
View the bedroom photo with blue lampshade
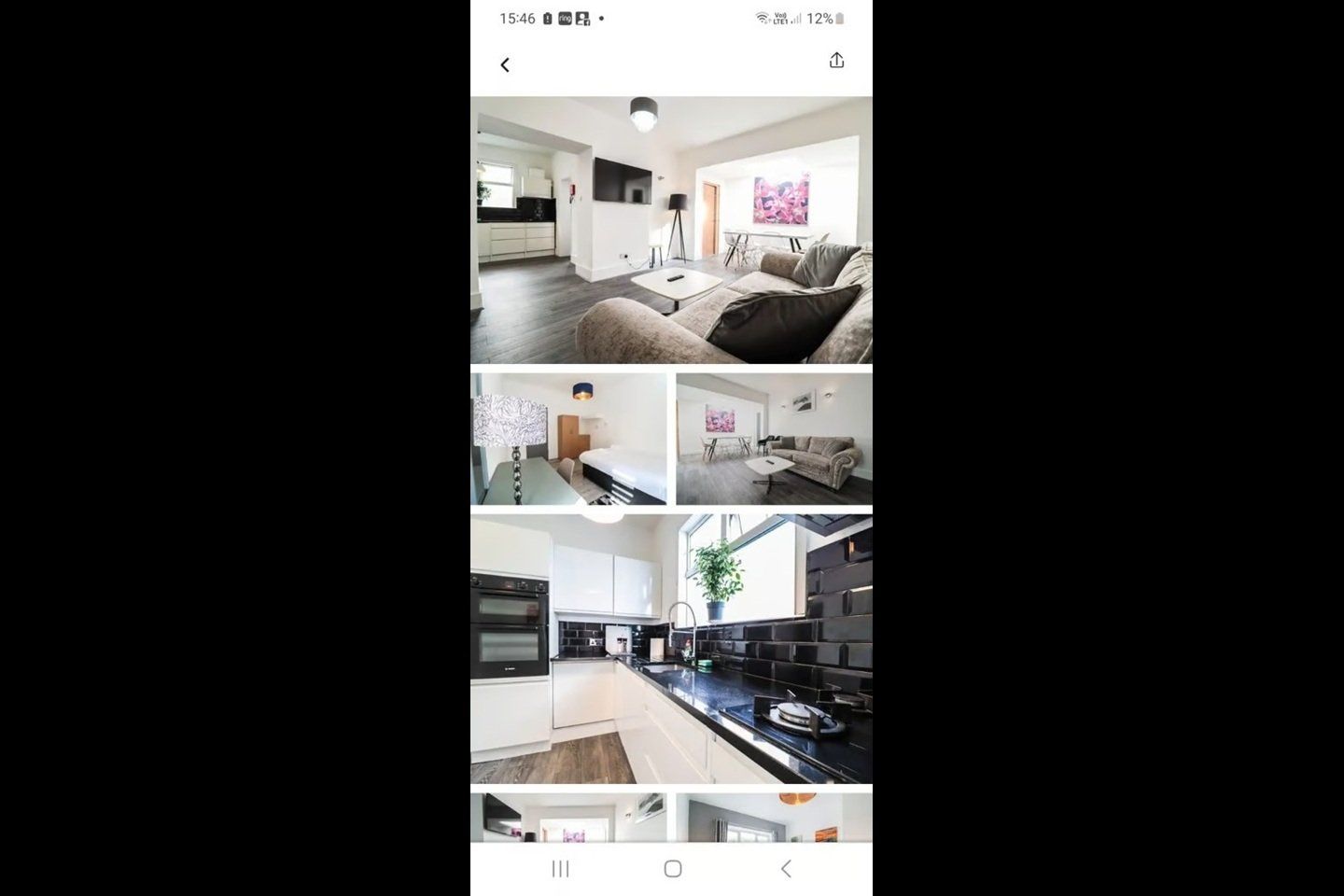(x=568, y=440)
